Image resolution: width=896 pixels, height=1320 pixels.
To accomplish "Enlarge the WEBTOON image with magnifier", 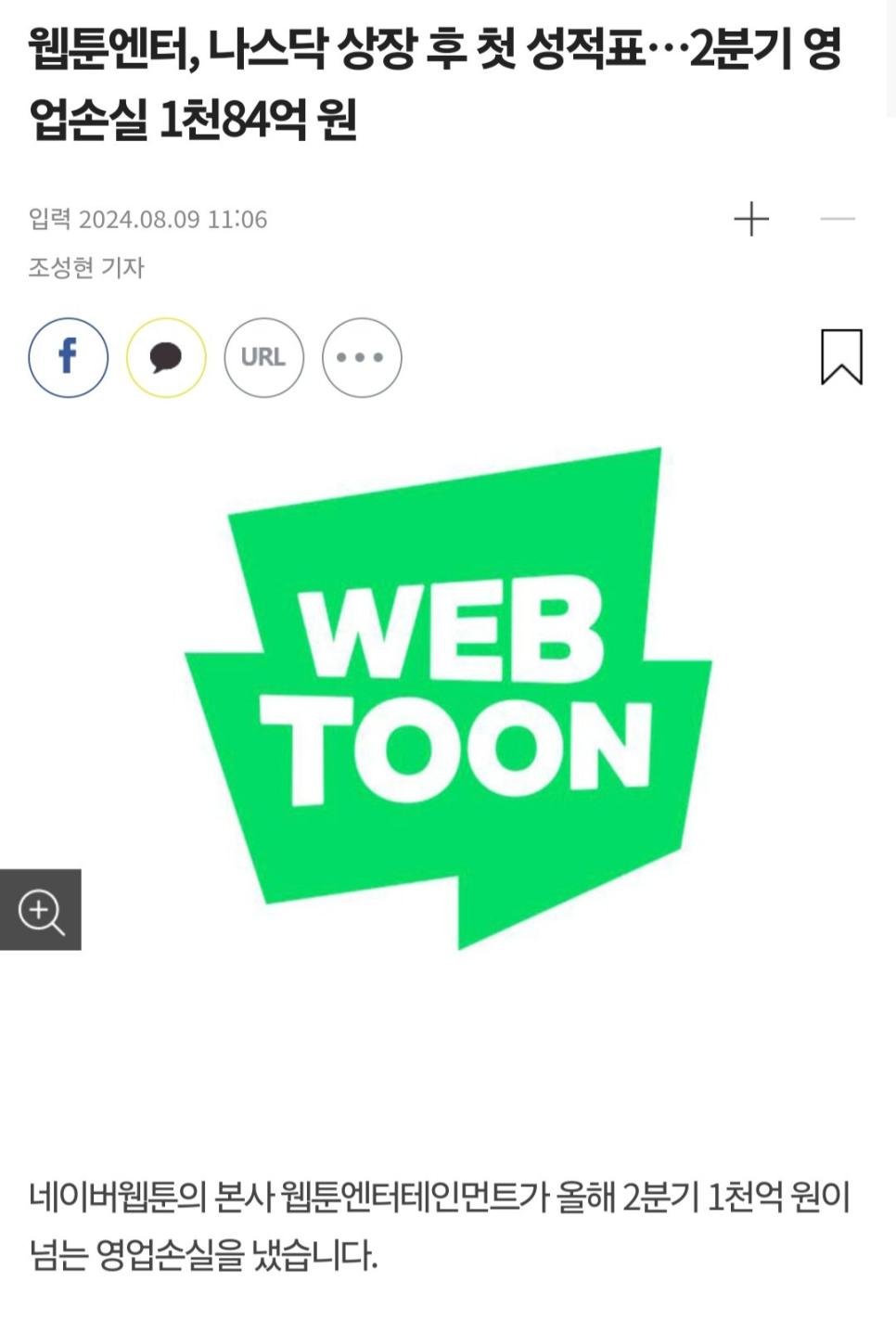I will point(41,910).
